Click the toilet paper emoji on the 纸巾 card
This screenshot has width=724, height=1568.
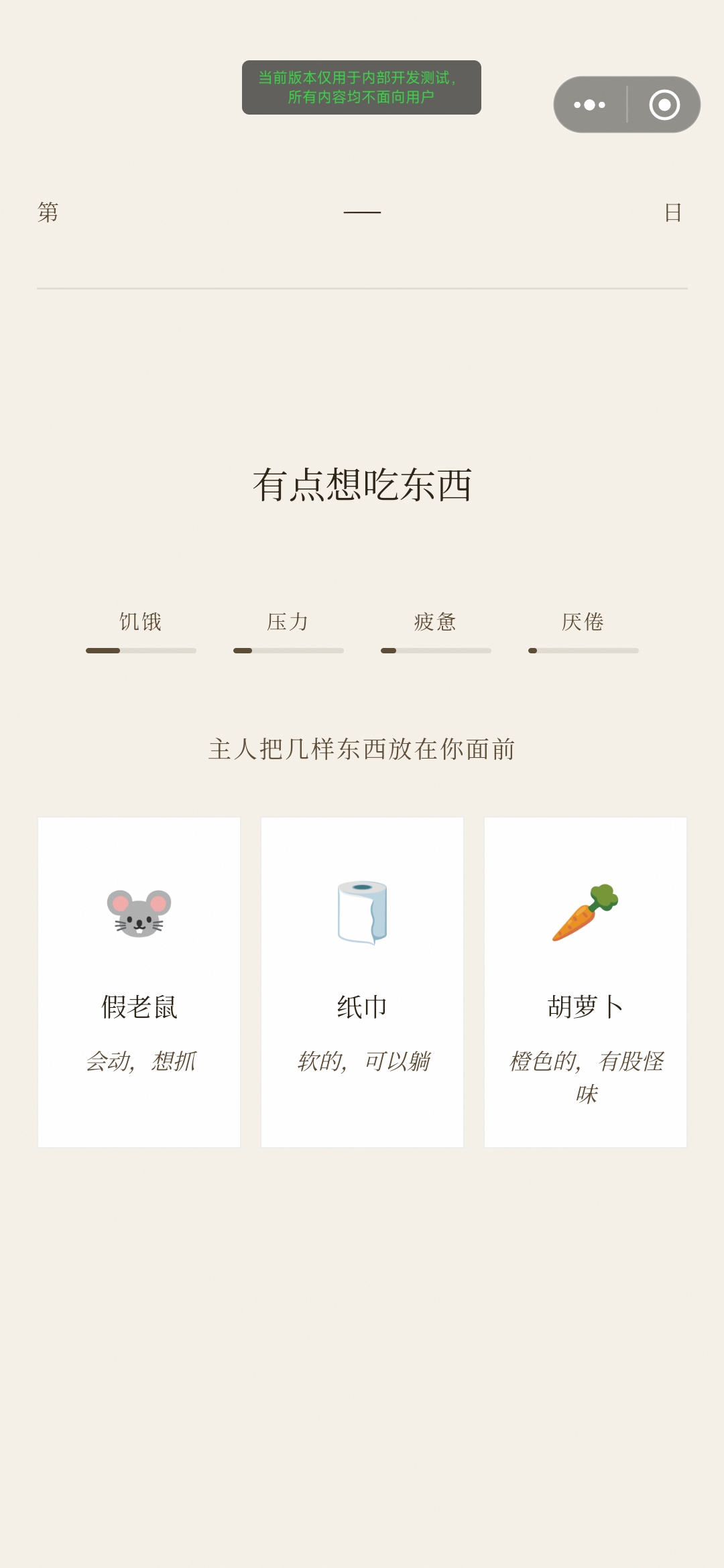point(362,913)
